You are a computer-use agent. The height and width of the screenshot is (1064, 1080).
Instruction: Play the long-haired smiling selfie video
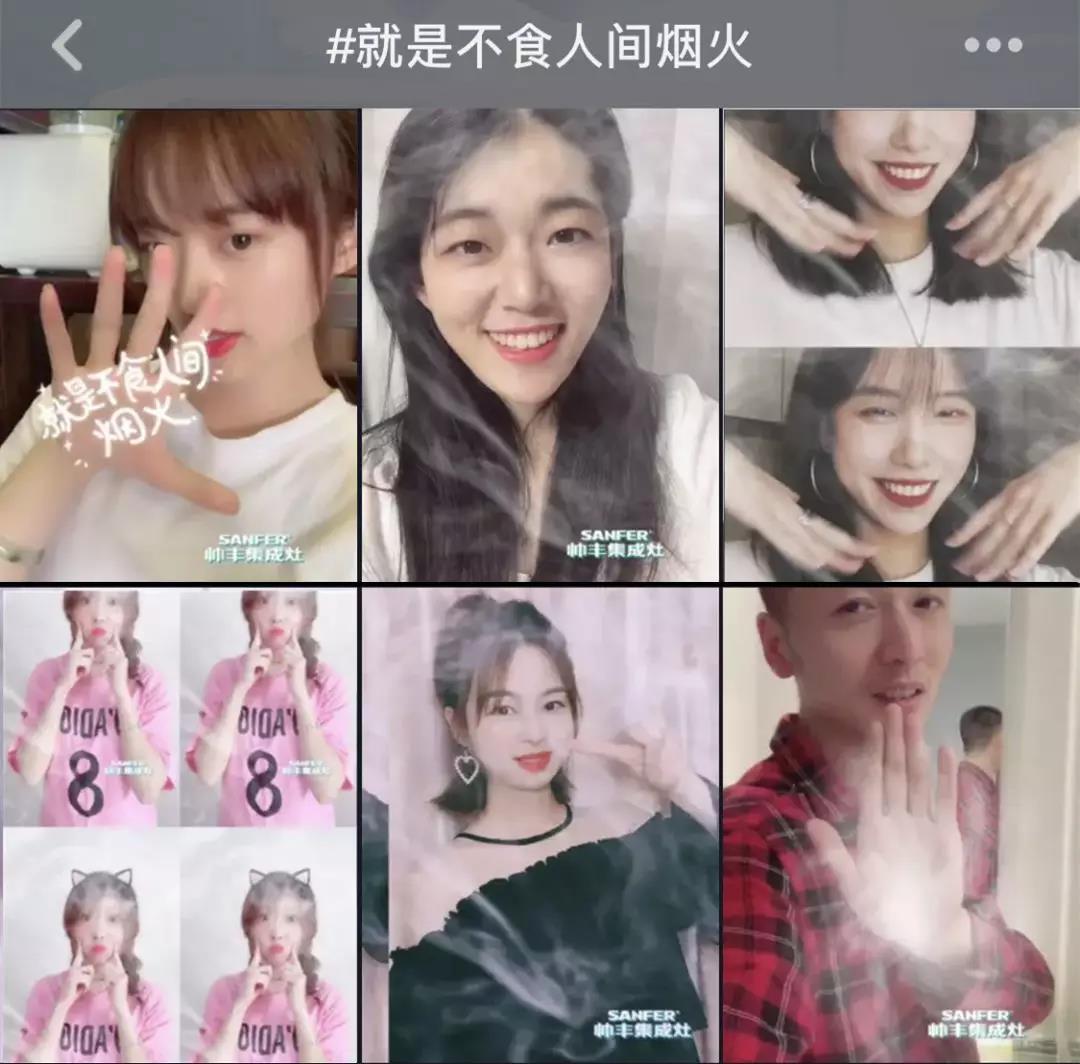pos(540,345)
